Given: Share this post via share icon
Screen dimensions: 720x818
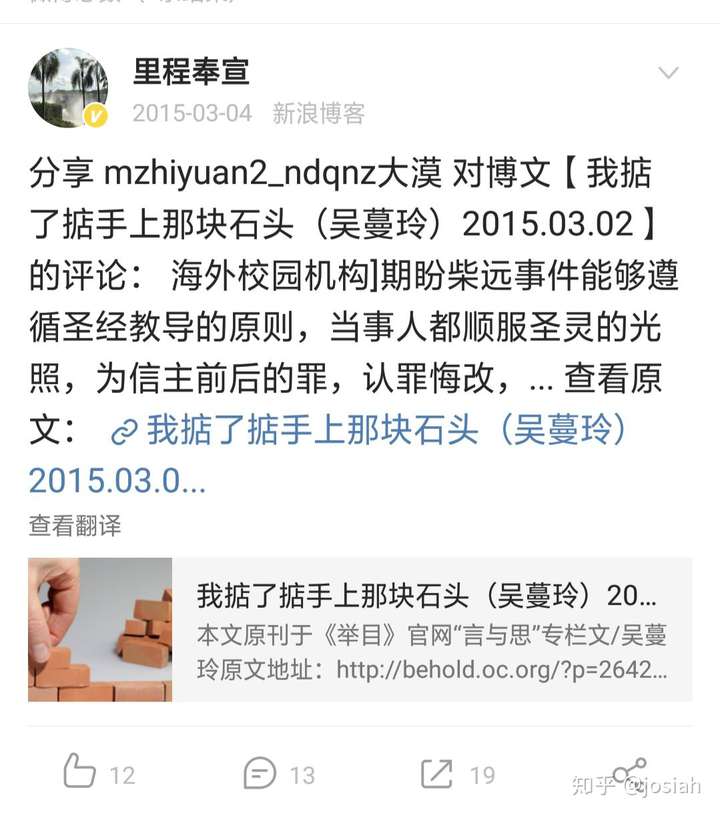Looking at the screenshot, I should (x=630, y=773).
